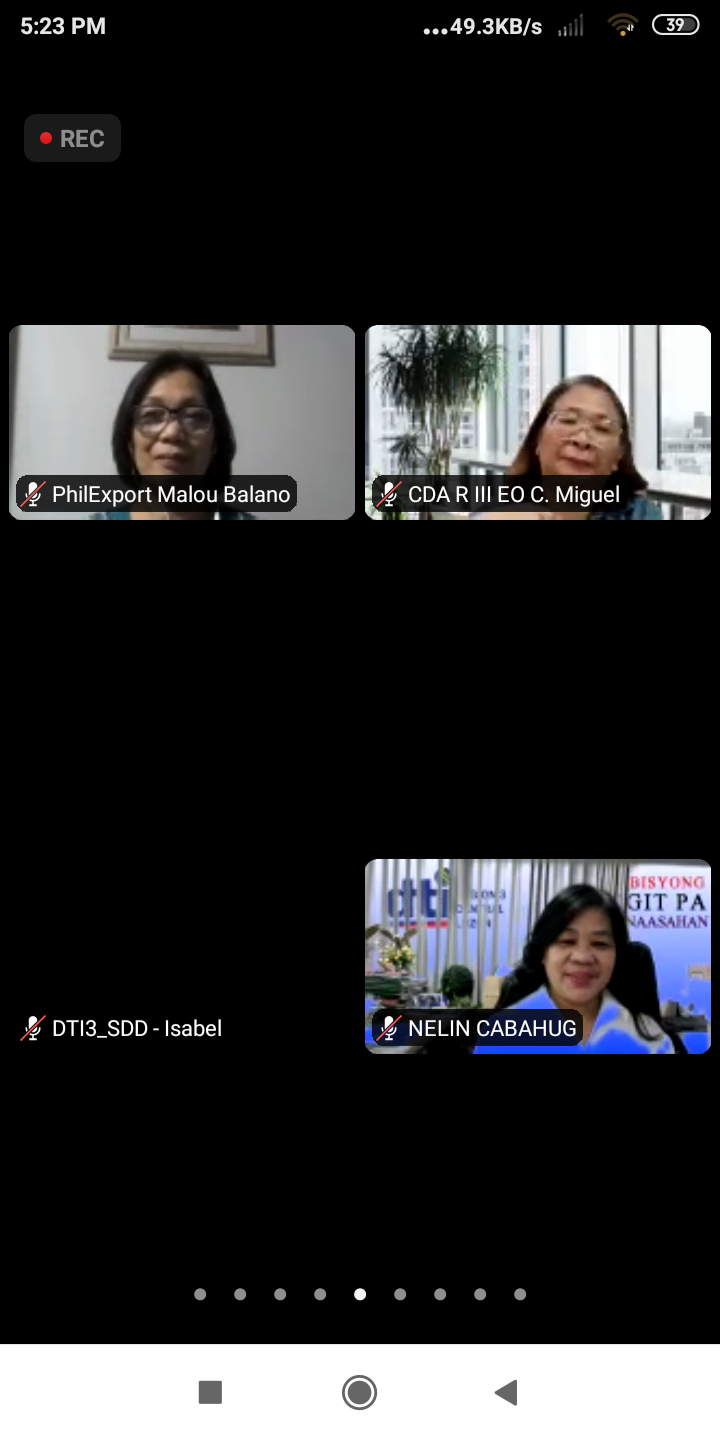The image size is (720, 1440).
Task: Select CDA R III EO C. Miguel's video tile
Action: pyautogui.click(x=538, y=422)
